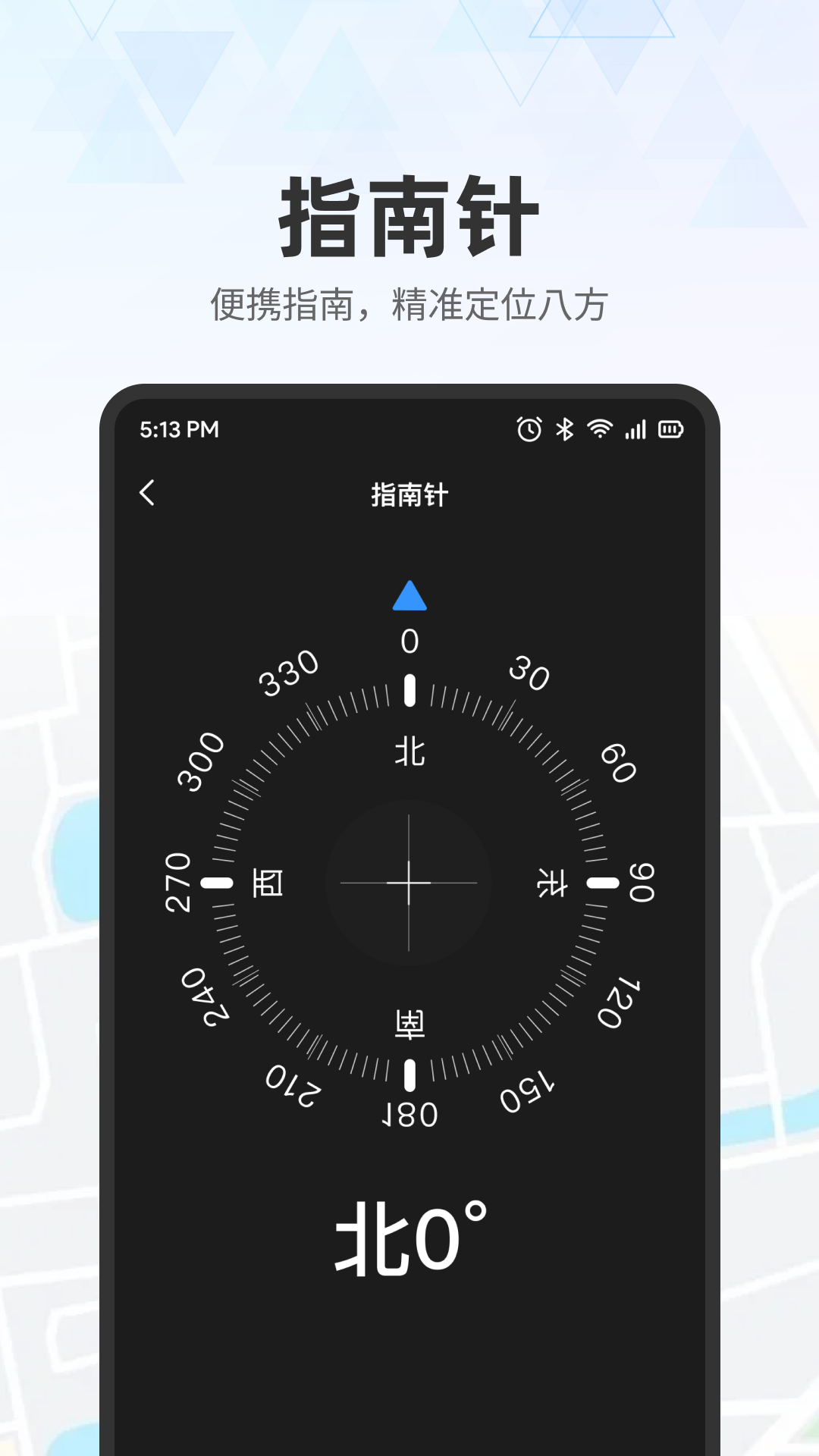The image size is (819, 1456).
Task: Select the 指南针 title bar label
Action: pyautogui.click(x=409, y=493)
